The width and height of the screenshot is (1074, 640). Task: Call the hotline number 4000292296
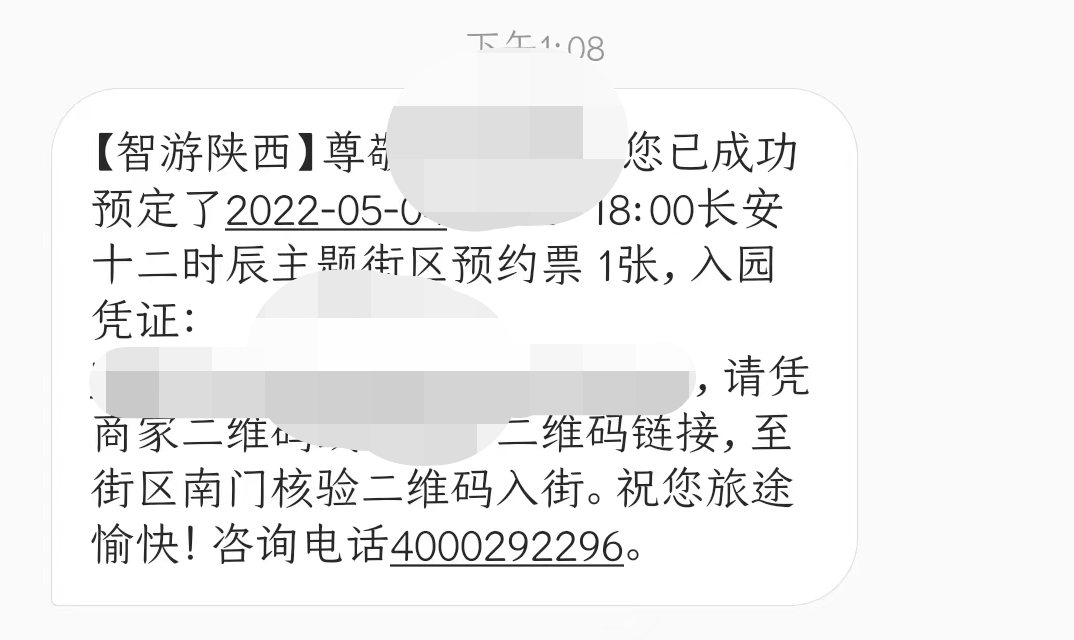(506, 545)
